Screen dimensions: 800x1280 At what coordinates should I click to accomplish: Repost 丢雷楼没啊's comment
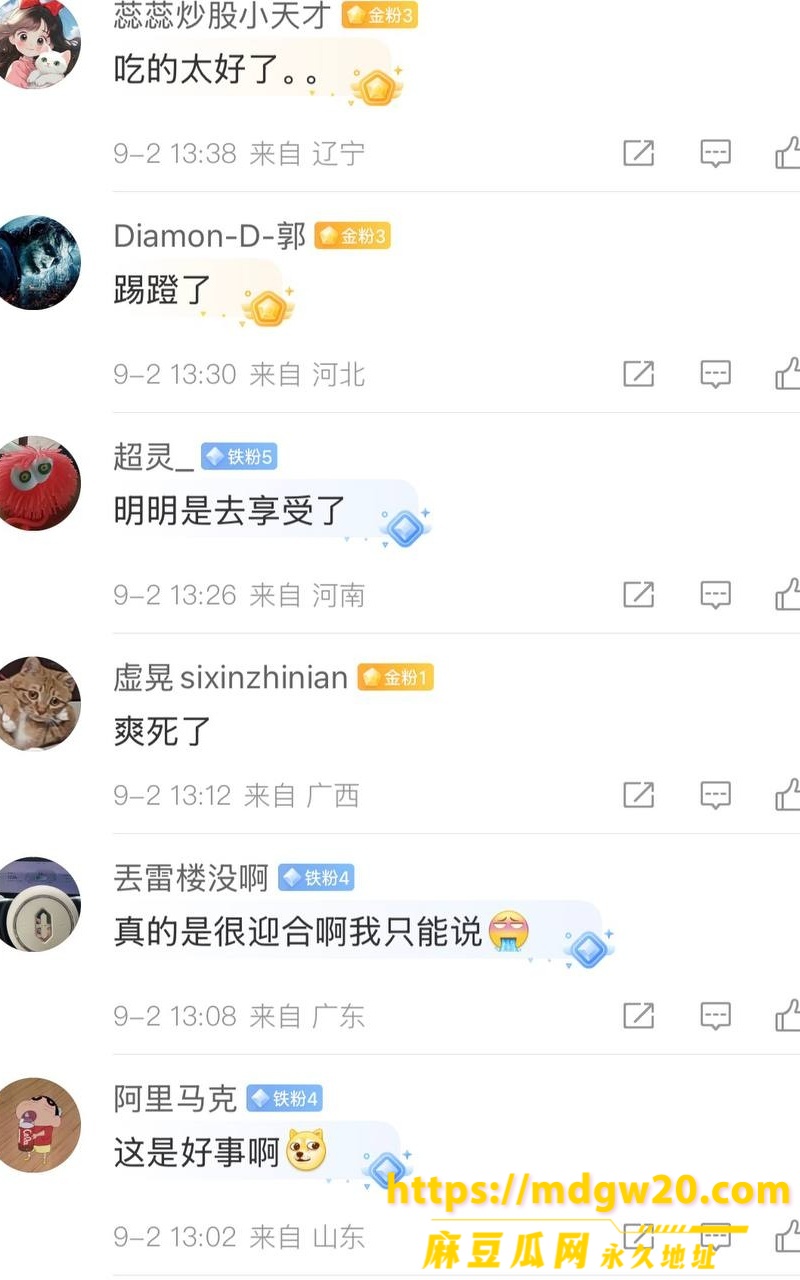pos(638,1016)
